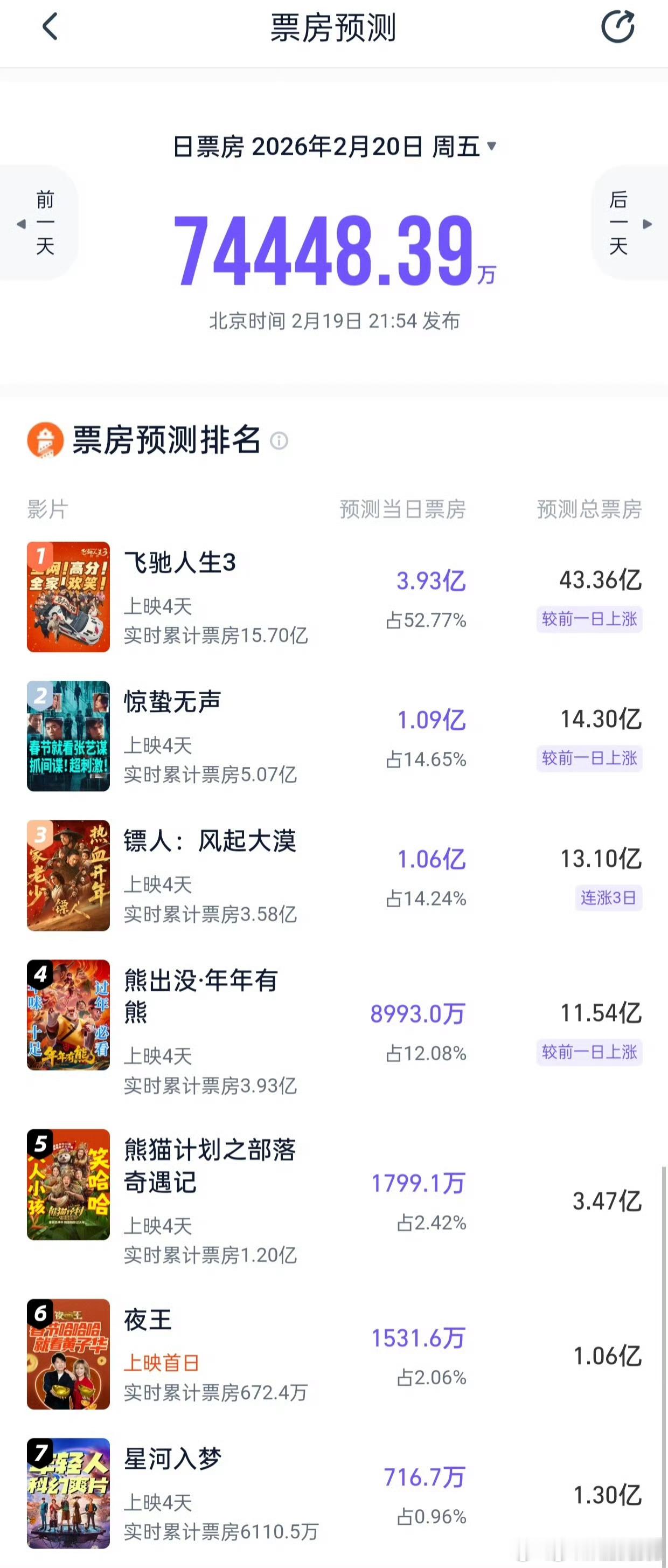668x1568 pixels.
Task: Open 熊猫计划之部落奇遇记 entry
Action: [x=209, y=1150]
